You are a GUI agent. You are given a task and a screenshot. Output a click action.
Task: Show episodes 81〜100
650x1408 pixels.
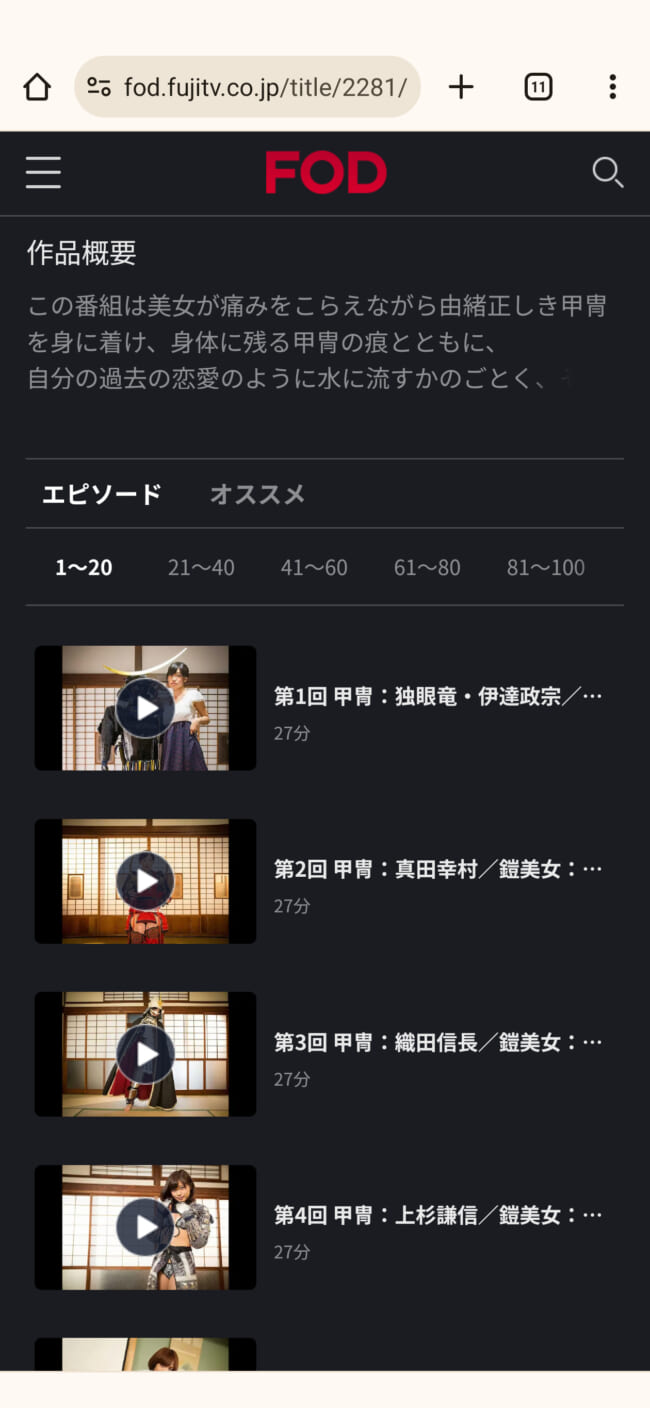546,568
